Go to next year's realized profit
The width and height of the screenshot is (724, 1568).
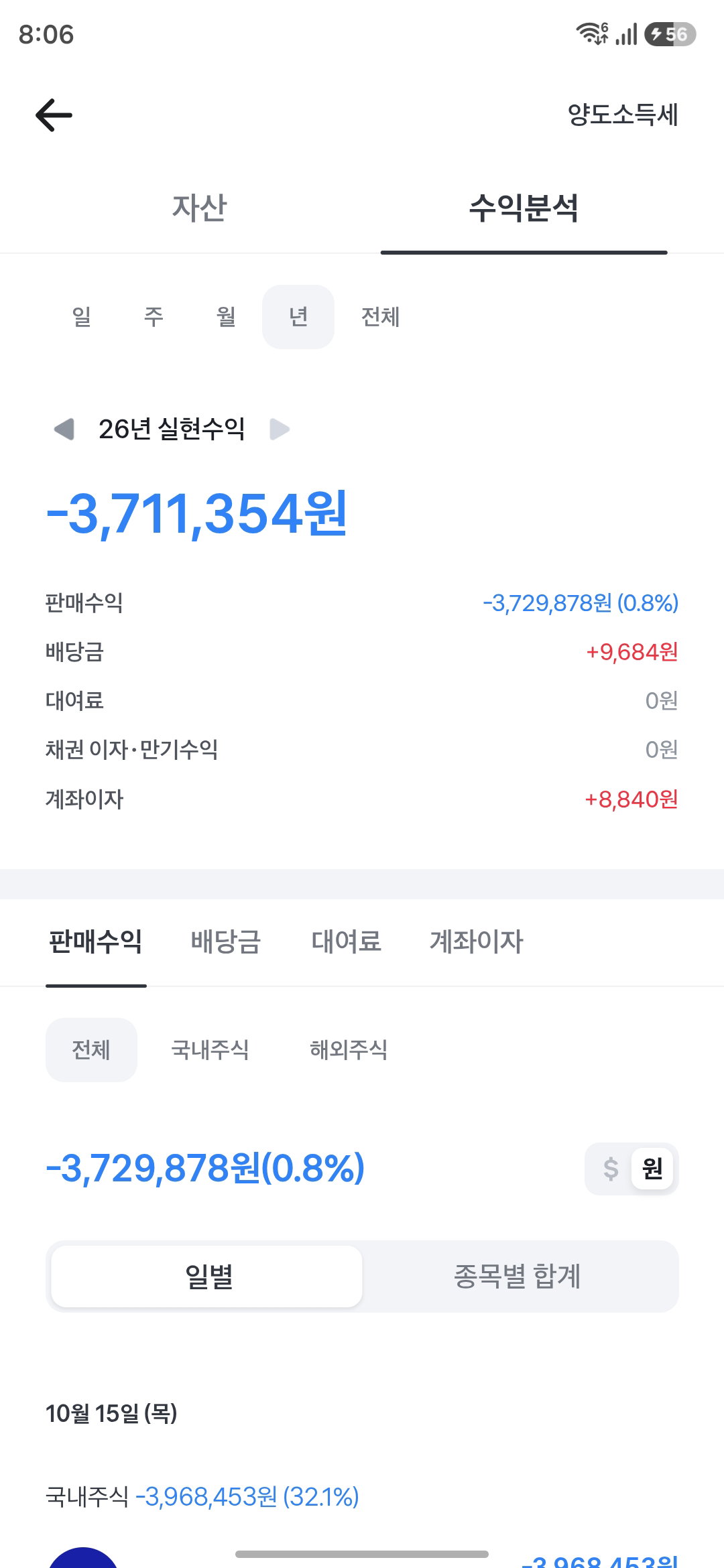tap(280, 429)
